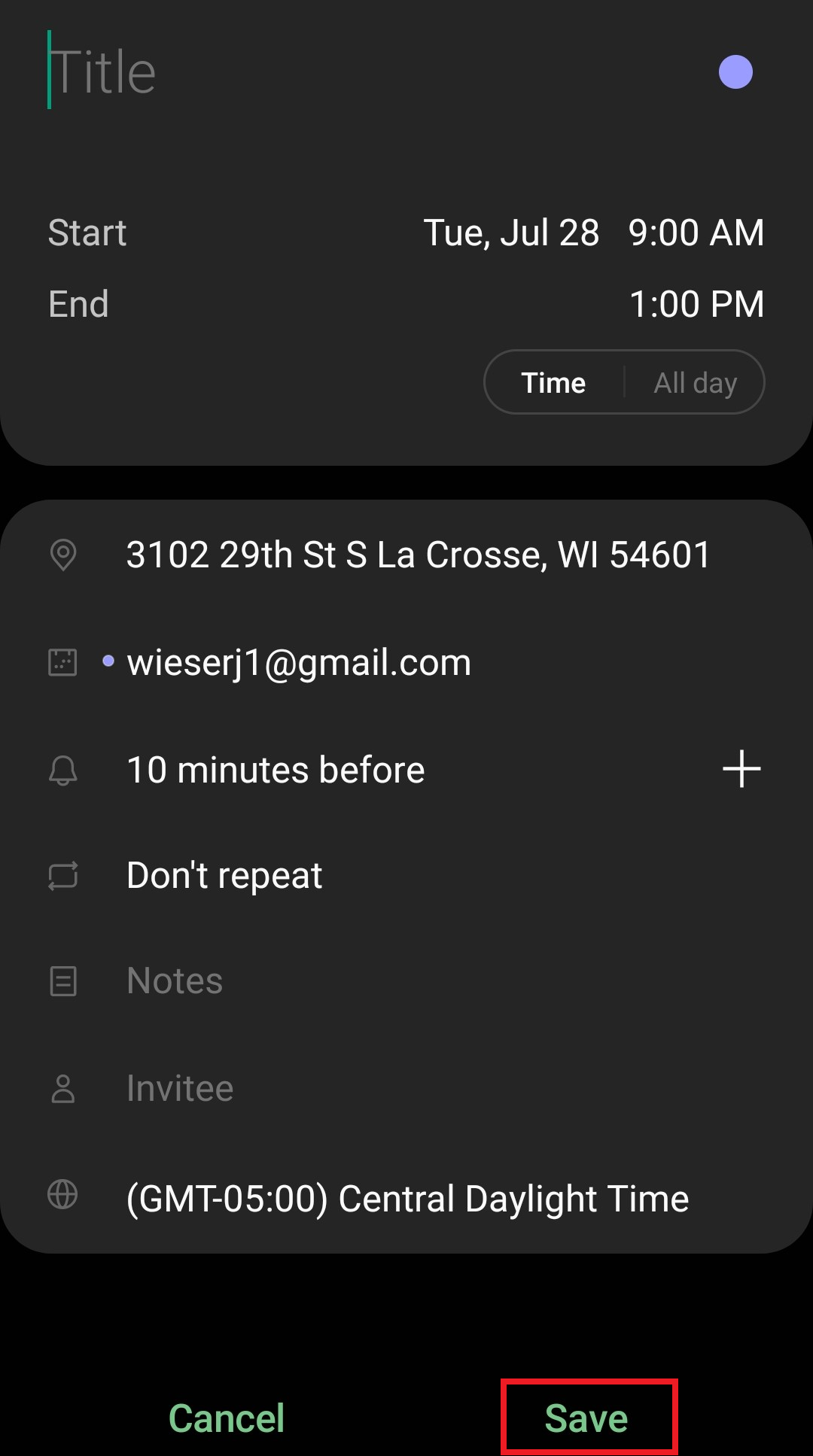The width and height of the screenshot is (813, 1456).
Task: Switch the event to All day
Action: (695, 383)
